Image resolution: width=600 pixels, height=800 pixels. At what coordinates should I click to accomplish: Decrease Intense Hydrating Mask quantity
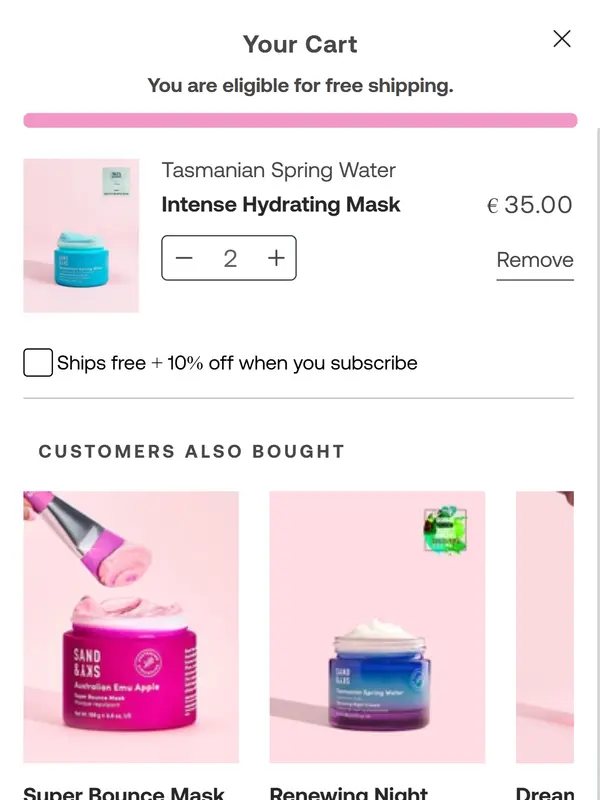[x=184, y=259]
